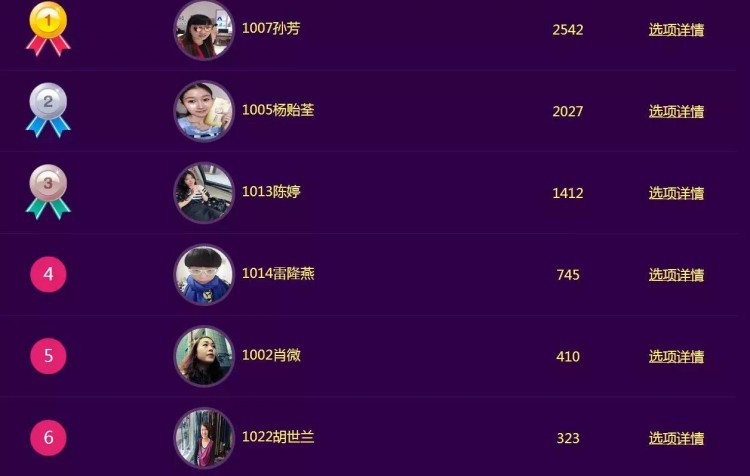Image resolution: width=750 pixels, height=476 pixels.
Task: Open 选项详情 for 1022胡世兰
Action: click(x=676, y=438)
